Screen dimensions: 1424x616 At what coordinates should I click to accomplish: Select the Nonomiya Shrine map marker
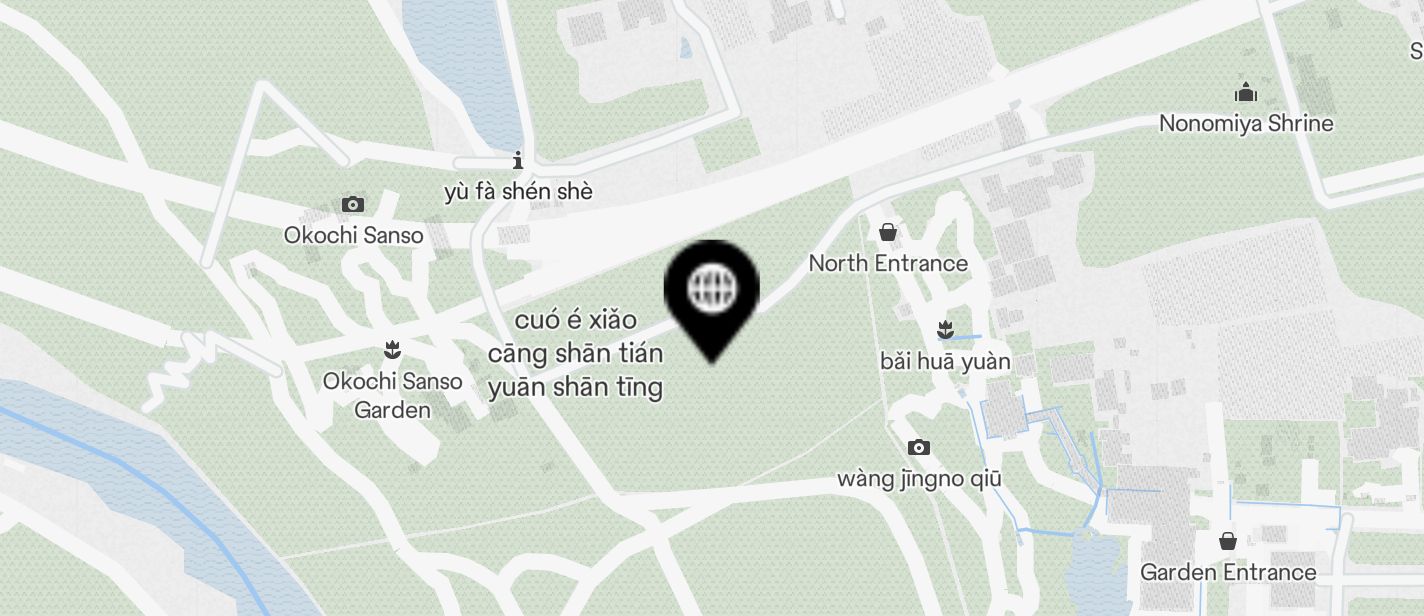click(1245, 94)
